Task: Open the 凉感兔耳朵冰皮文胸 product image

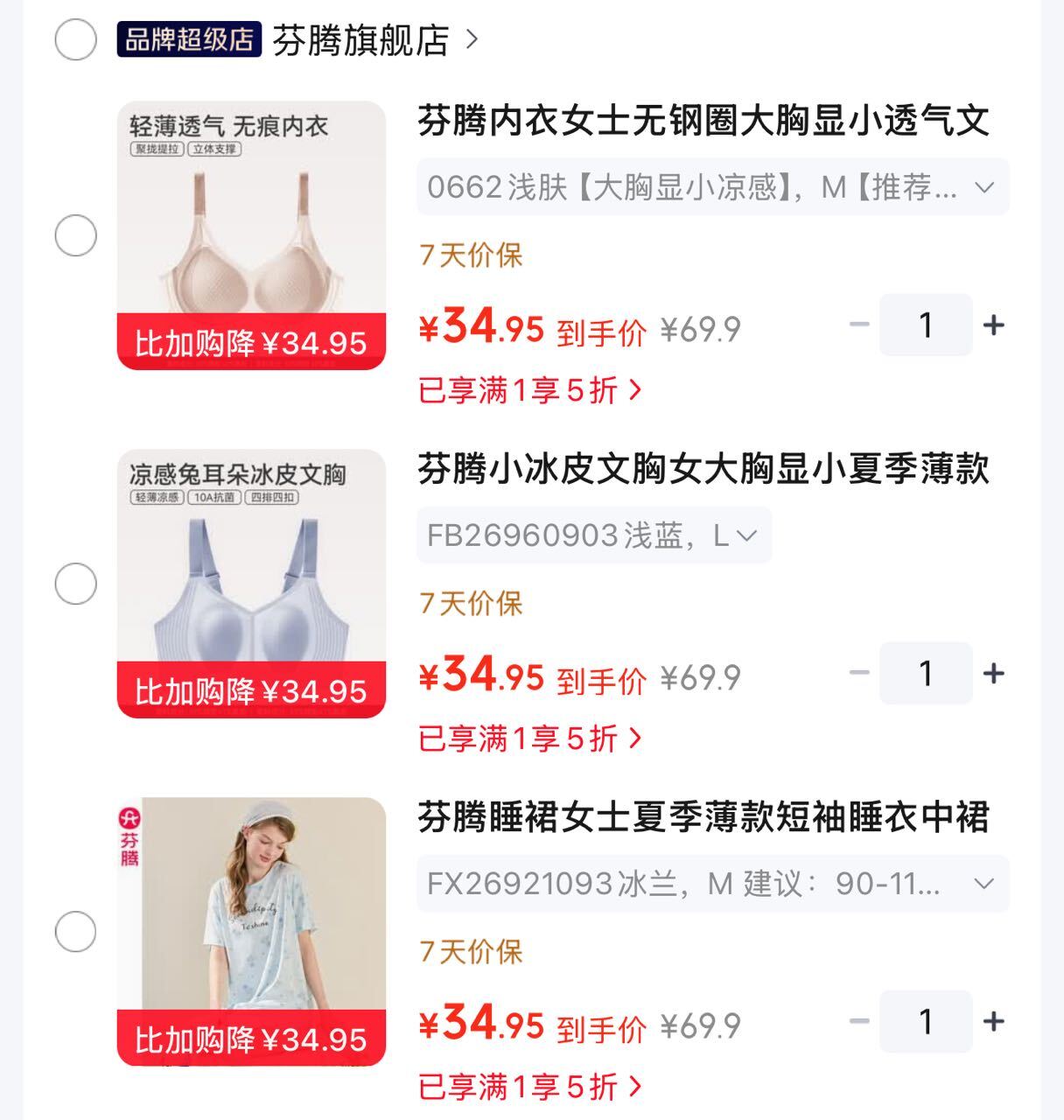Action: click(x=252, y=584)
